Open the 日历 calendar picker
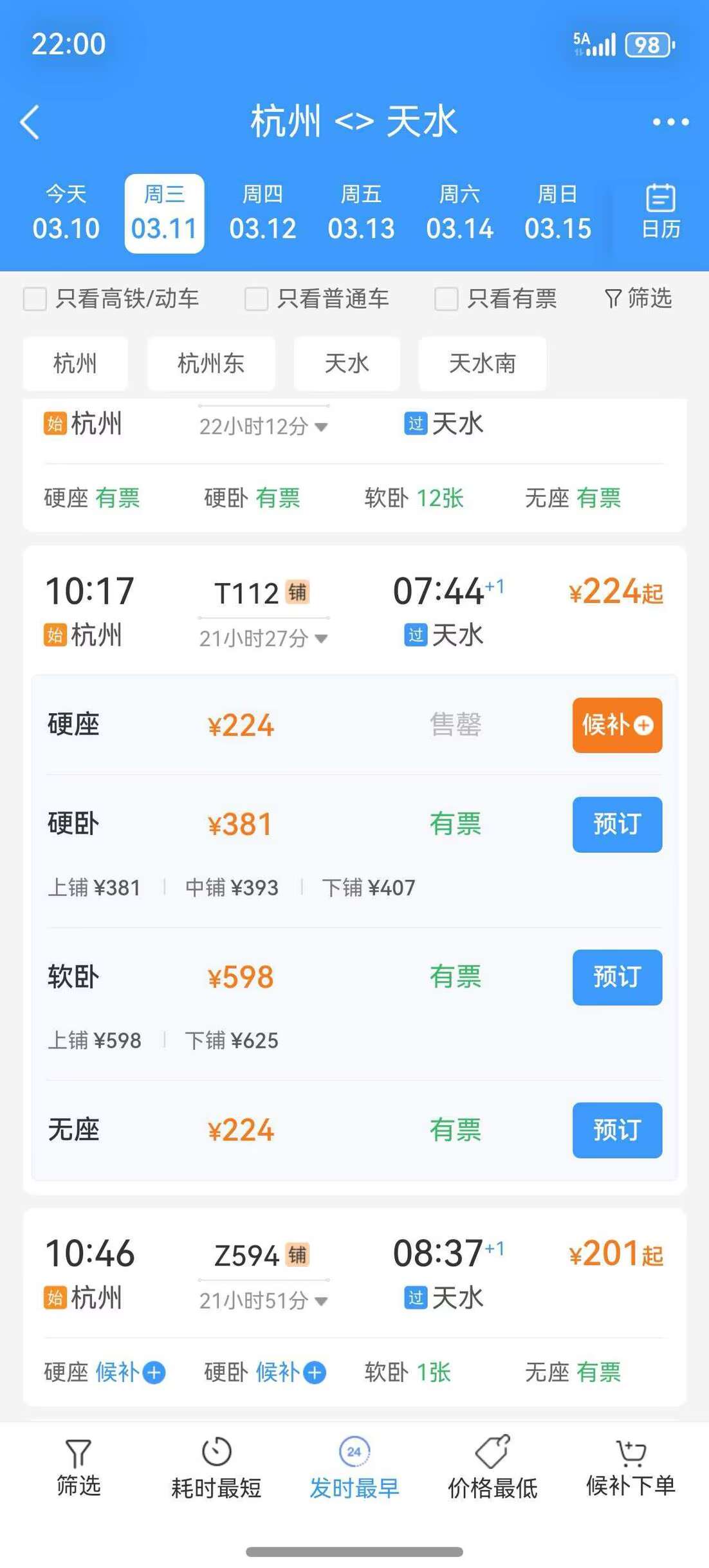Screen dimensions: 709x1568 (x=660, y=212)
